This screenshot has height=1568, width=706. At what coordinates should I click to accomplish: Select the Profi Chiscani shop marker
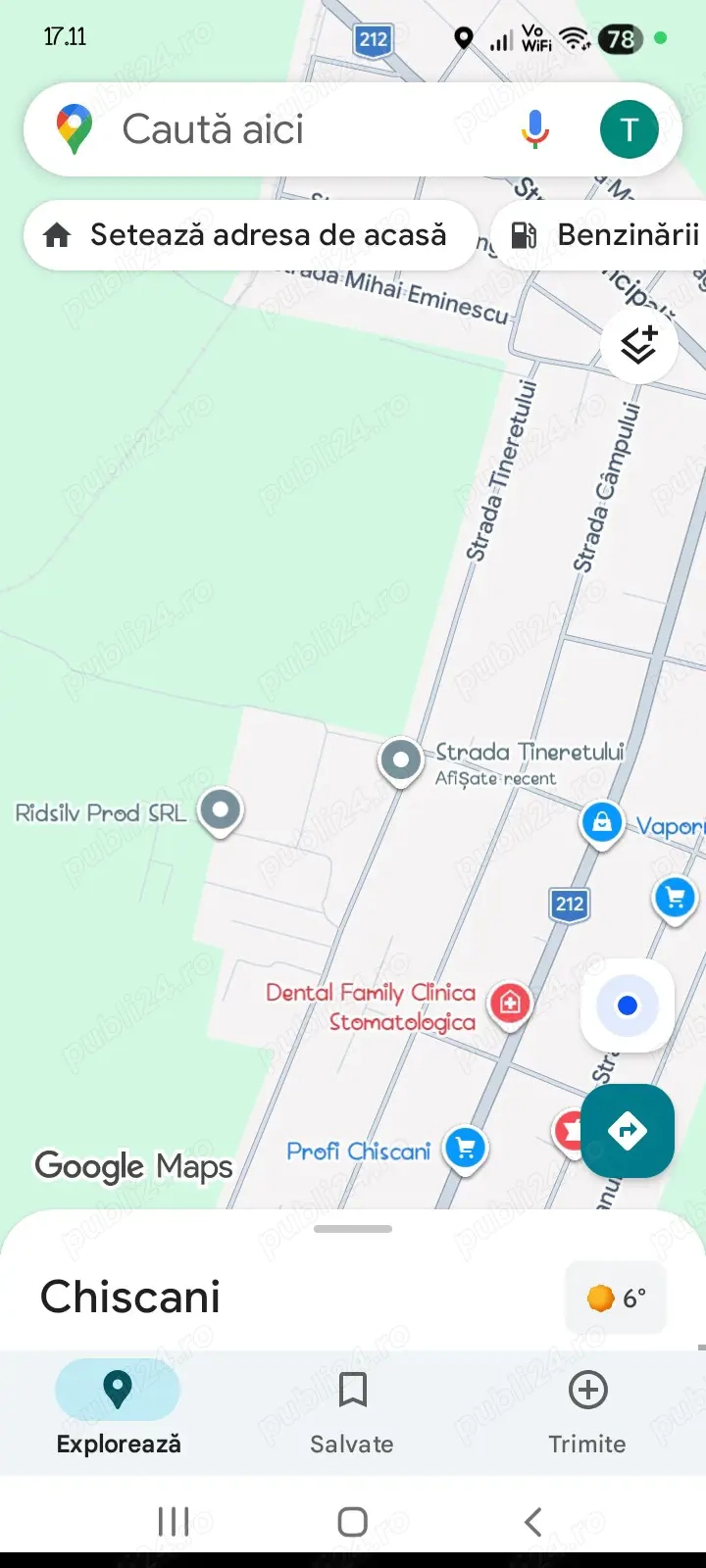[x=466, y=1149]
